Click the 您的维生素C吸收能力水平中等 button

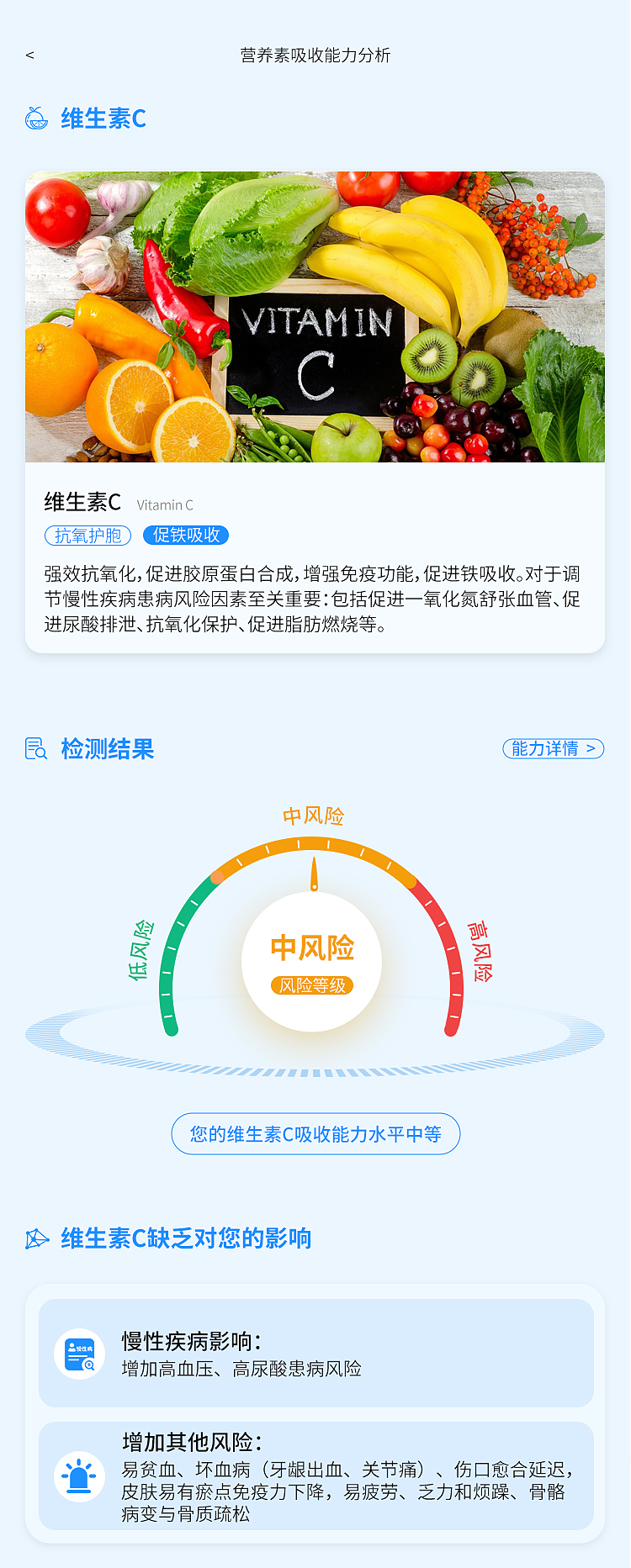coord(315,1133)
